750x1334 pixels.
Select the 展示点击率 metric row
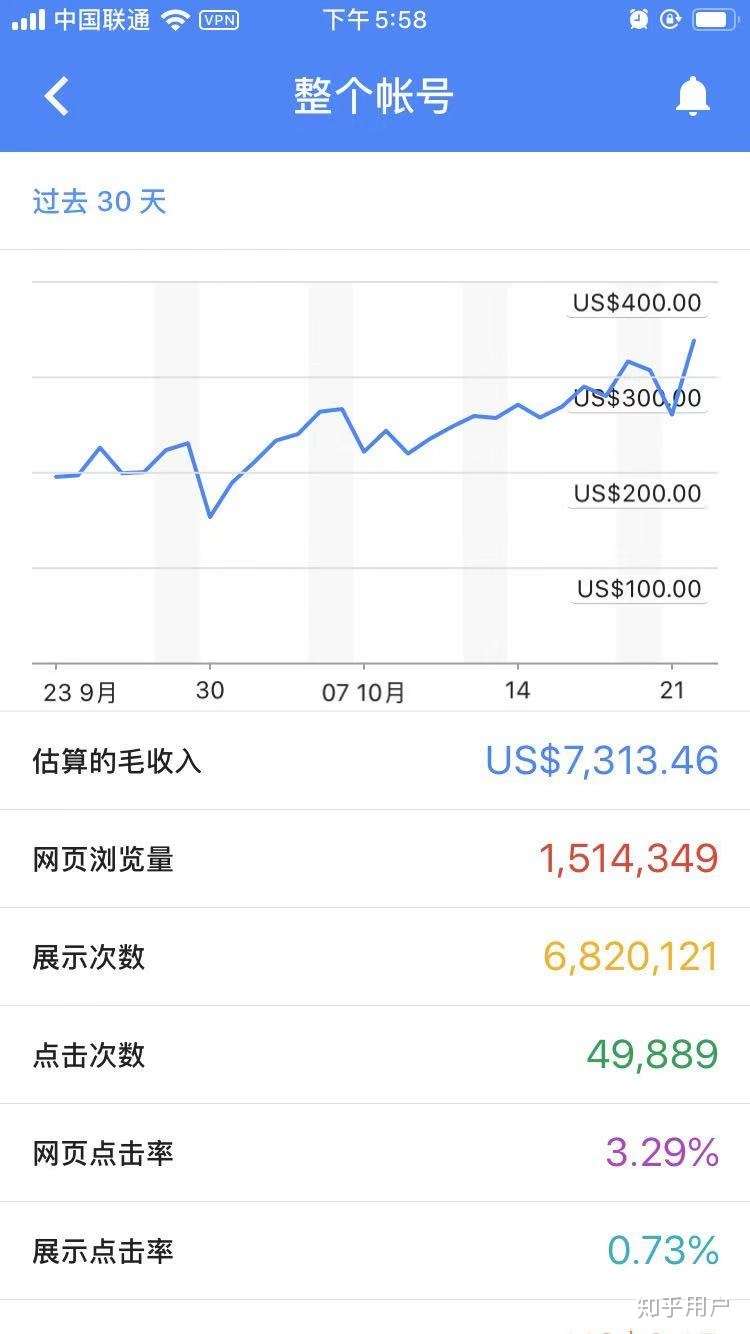click(x=375, y=1251)
